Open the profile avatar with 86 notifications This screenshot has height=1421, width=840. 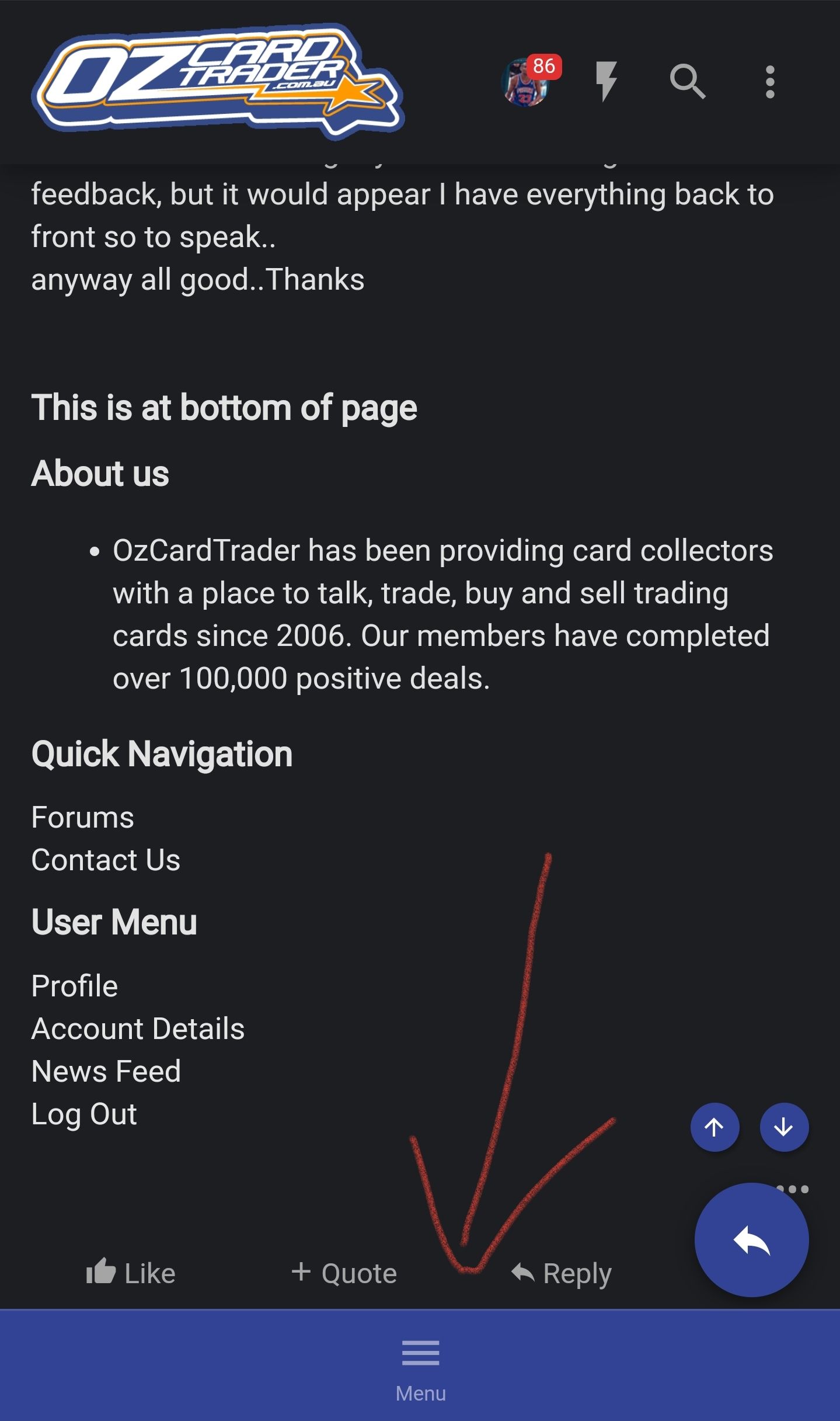point(527,82)
